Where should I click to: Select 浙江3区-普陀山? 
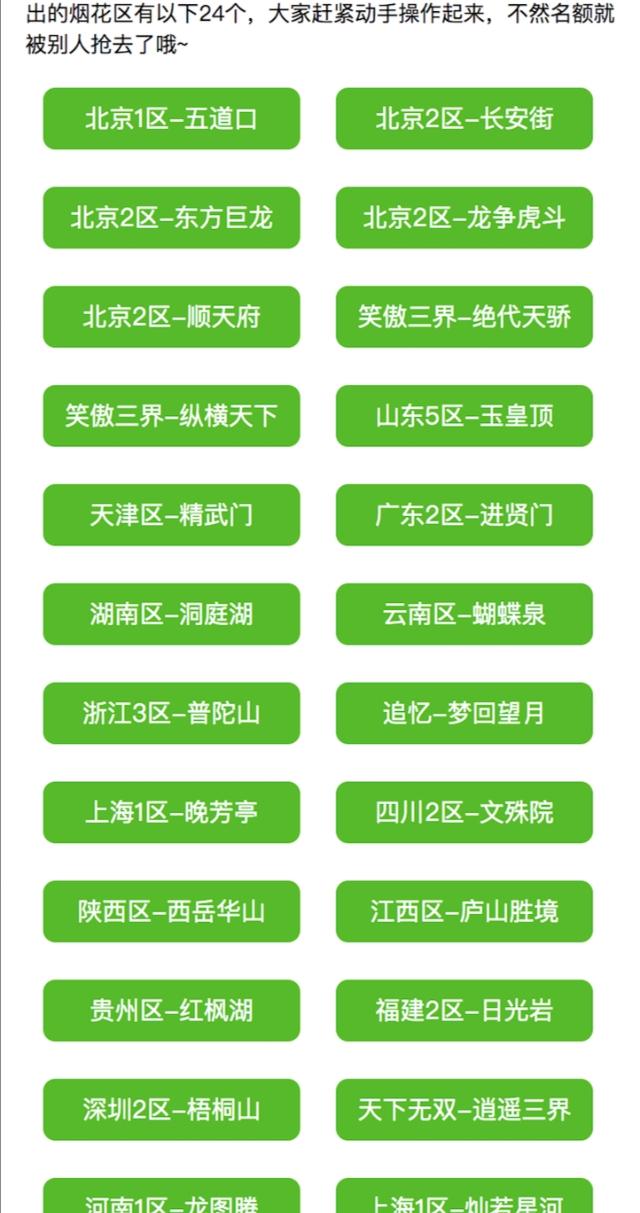[171, 713]
